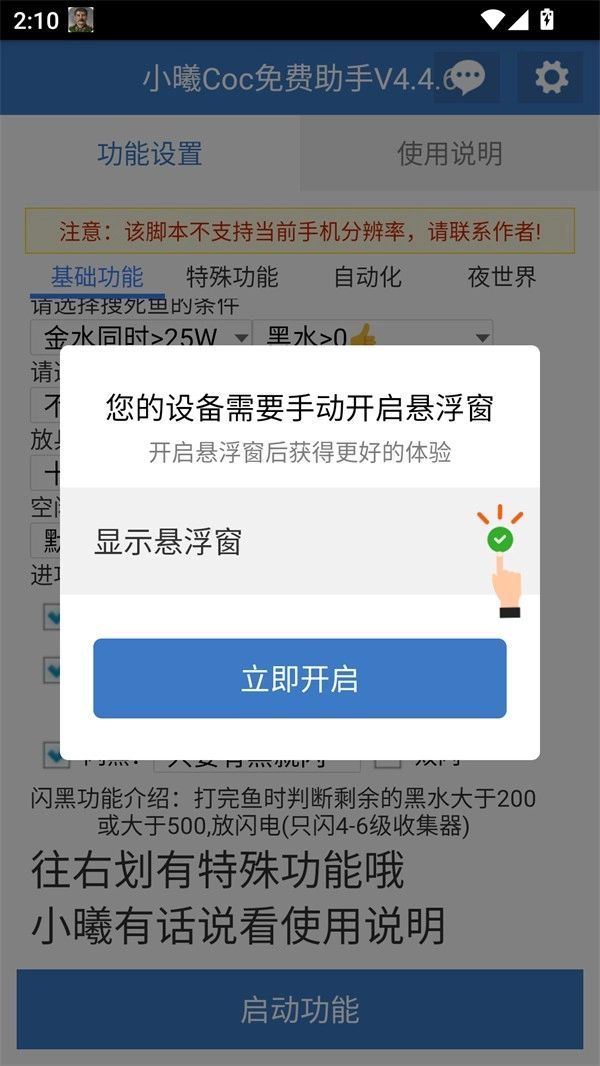
Task: Open the 自动化 tab
Action: coord(367,277)
